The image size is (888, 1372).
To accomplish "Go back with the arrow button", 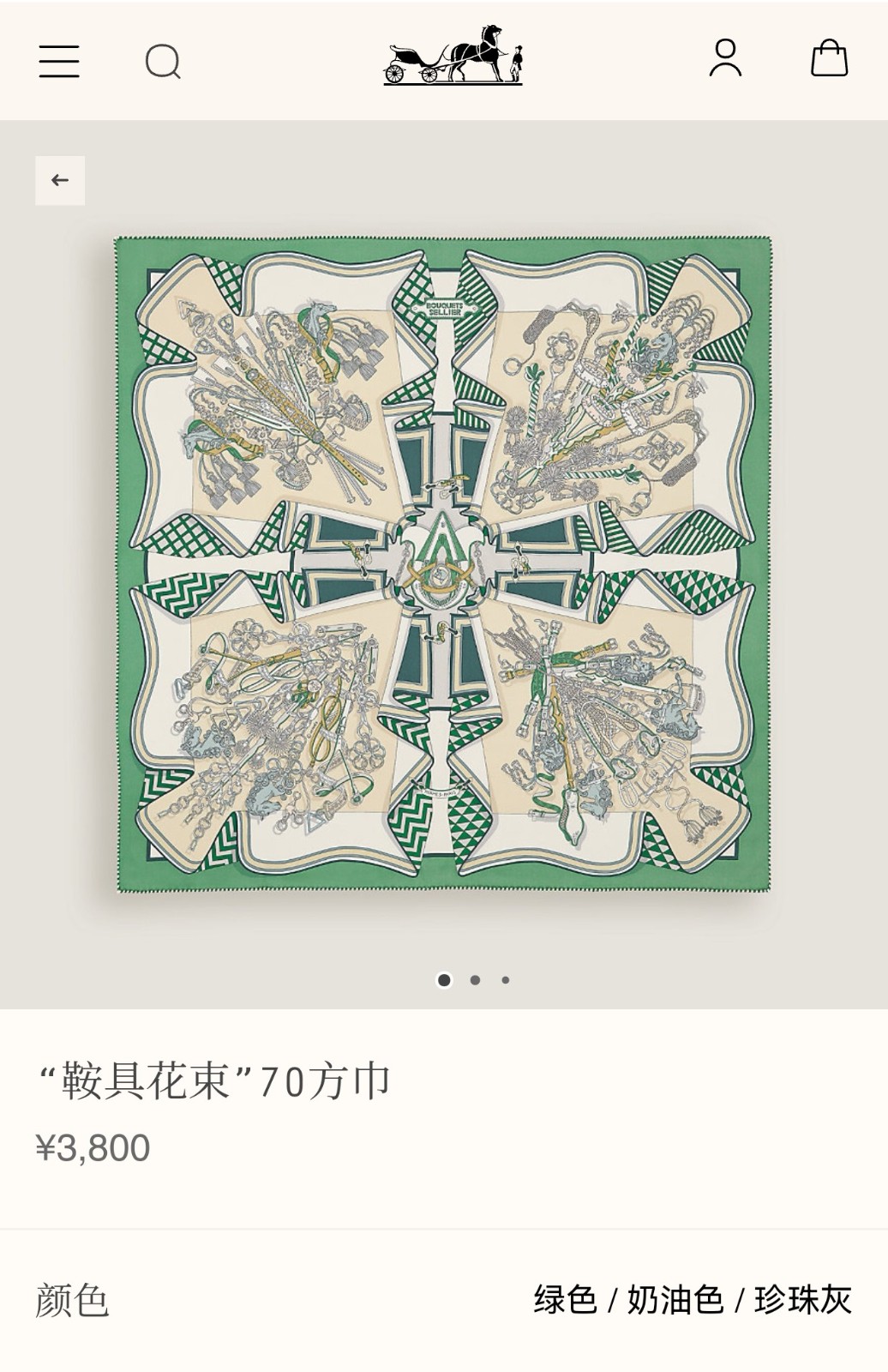I will [x=60, y=180].
